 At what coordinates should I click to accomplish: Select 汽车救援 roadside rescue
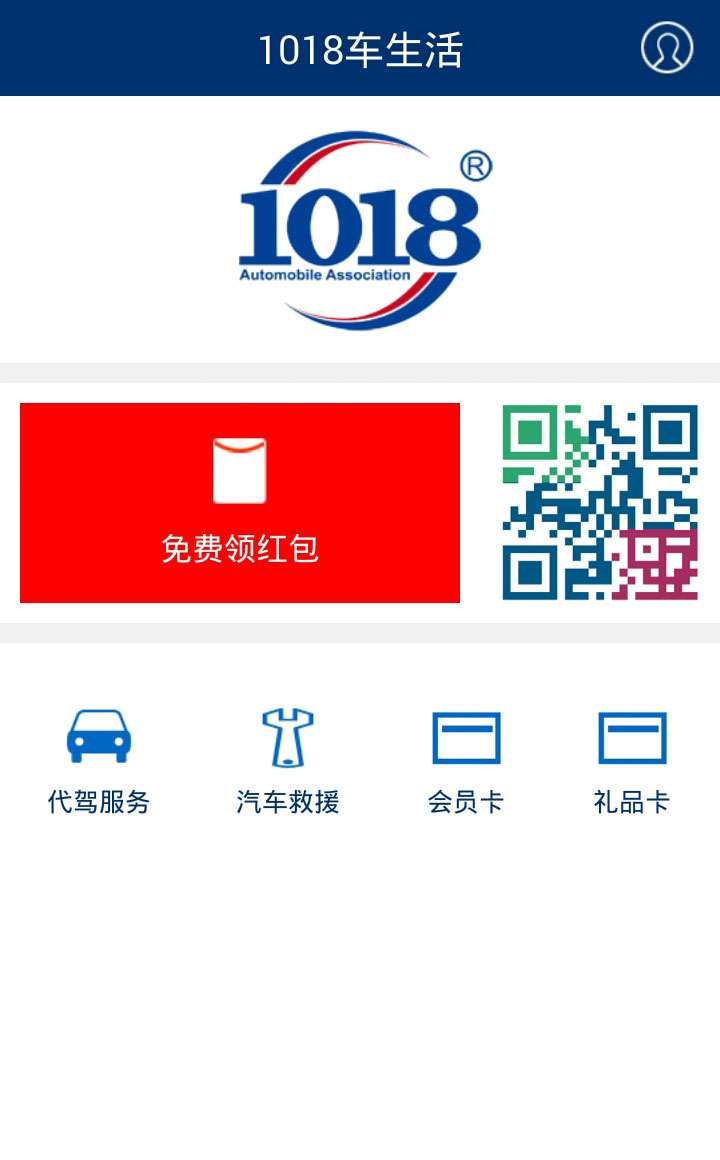(x=288, y=760)
